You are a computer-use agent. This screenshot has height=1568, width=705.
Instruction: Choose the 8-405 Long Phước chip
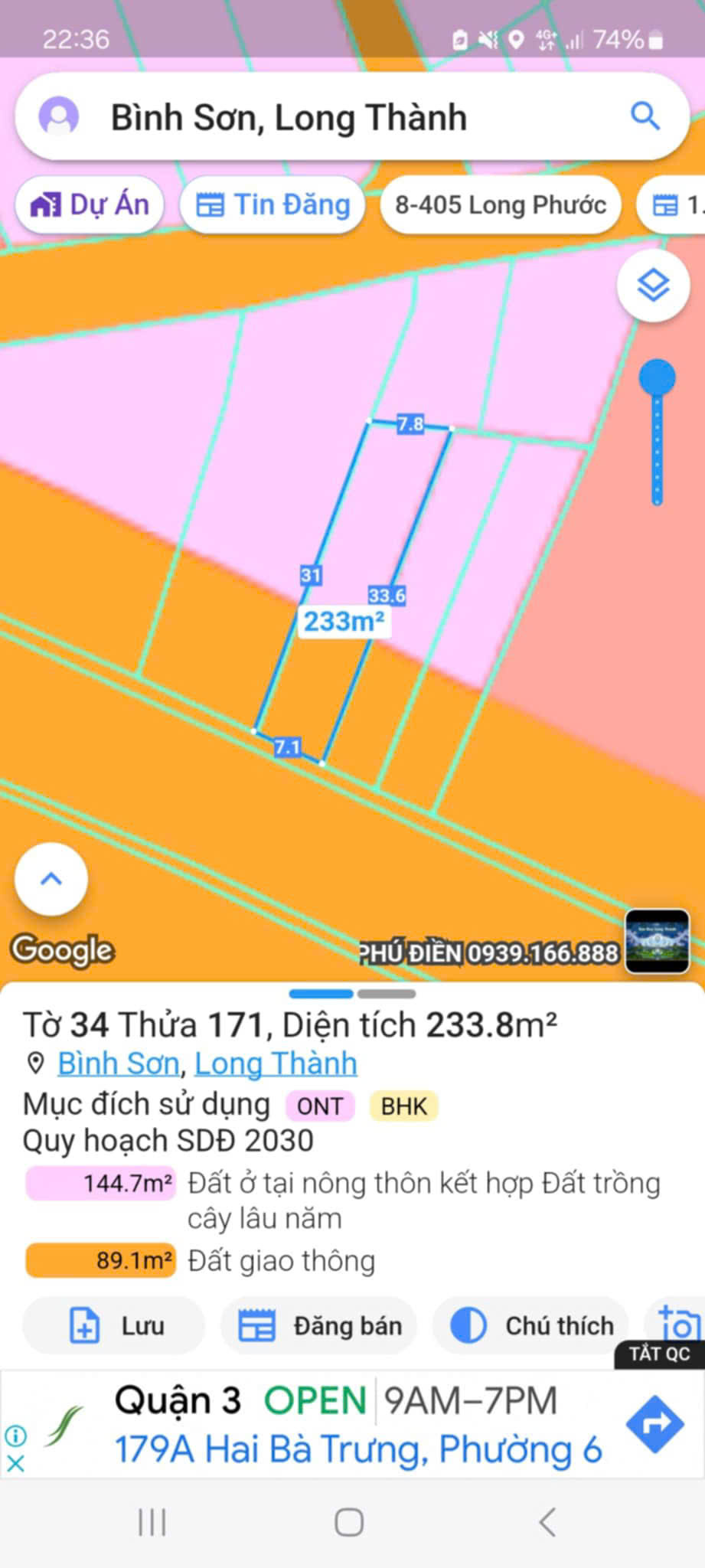click(500, 205)
